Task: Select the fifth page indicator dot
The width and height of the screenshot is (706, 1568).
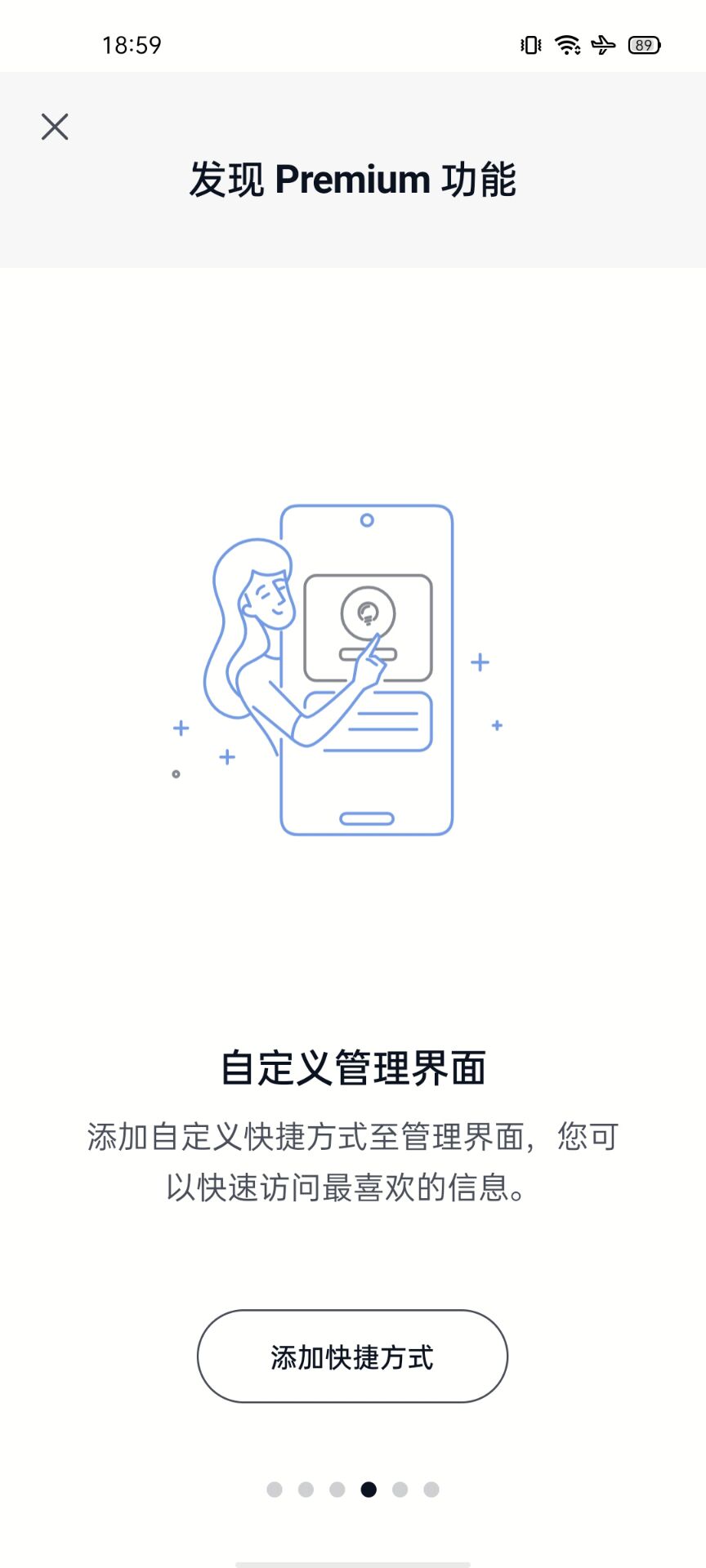Action: (400, 1490)
